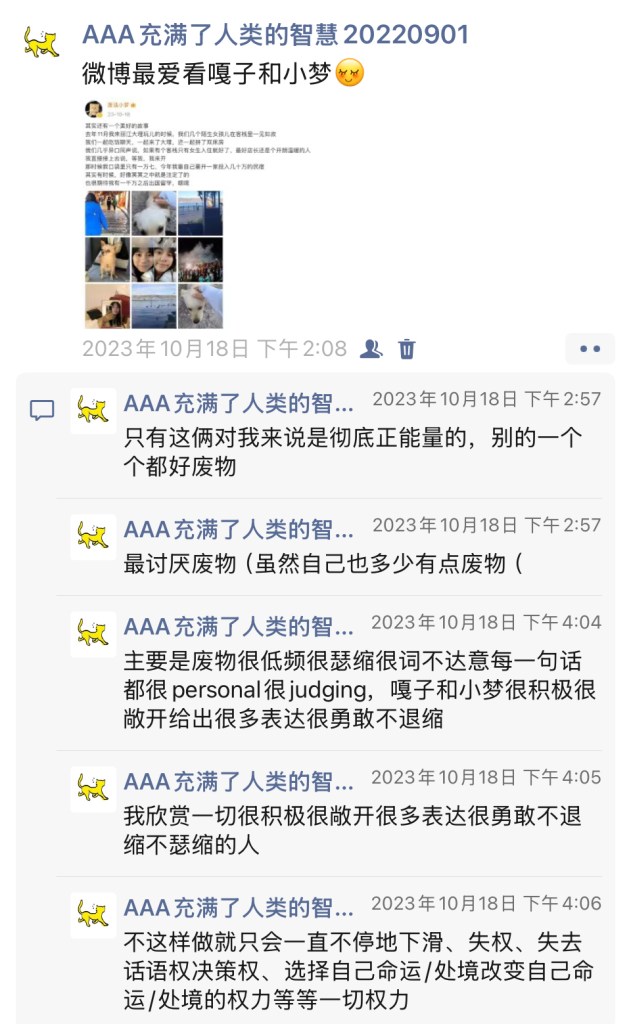Open the post author's profile picture
Viewport: 631px width, 1024px height.
[x=41, y=41]
